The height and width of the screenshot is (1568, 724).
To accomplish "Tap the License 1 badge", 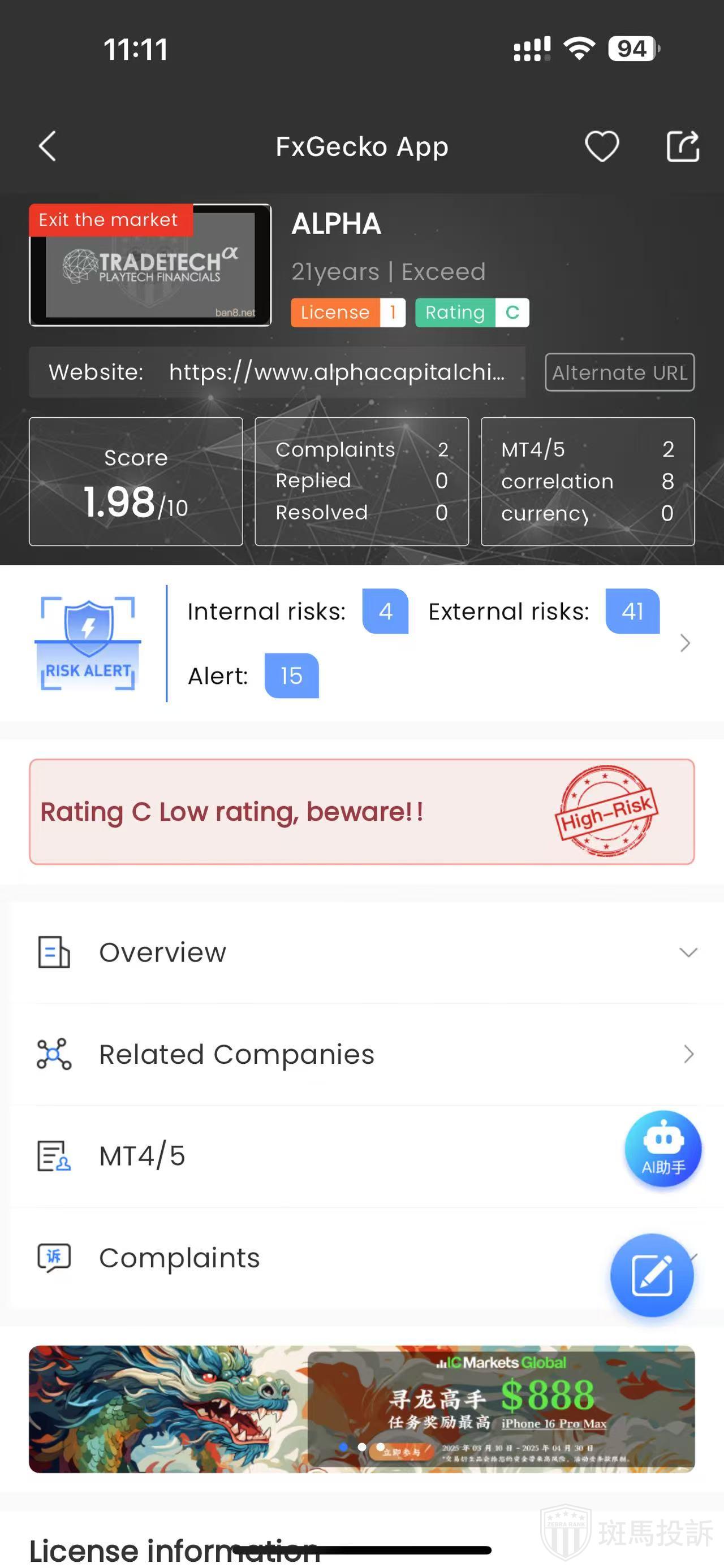I will [x=348, y=312].
